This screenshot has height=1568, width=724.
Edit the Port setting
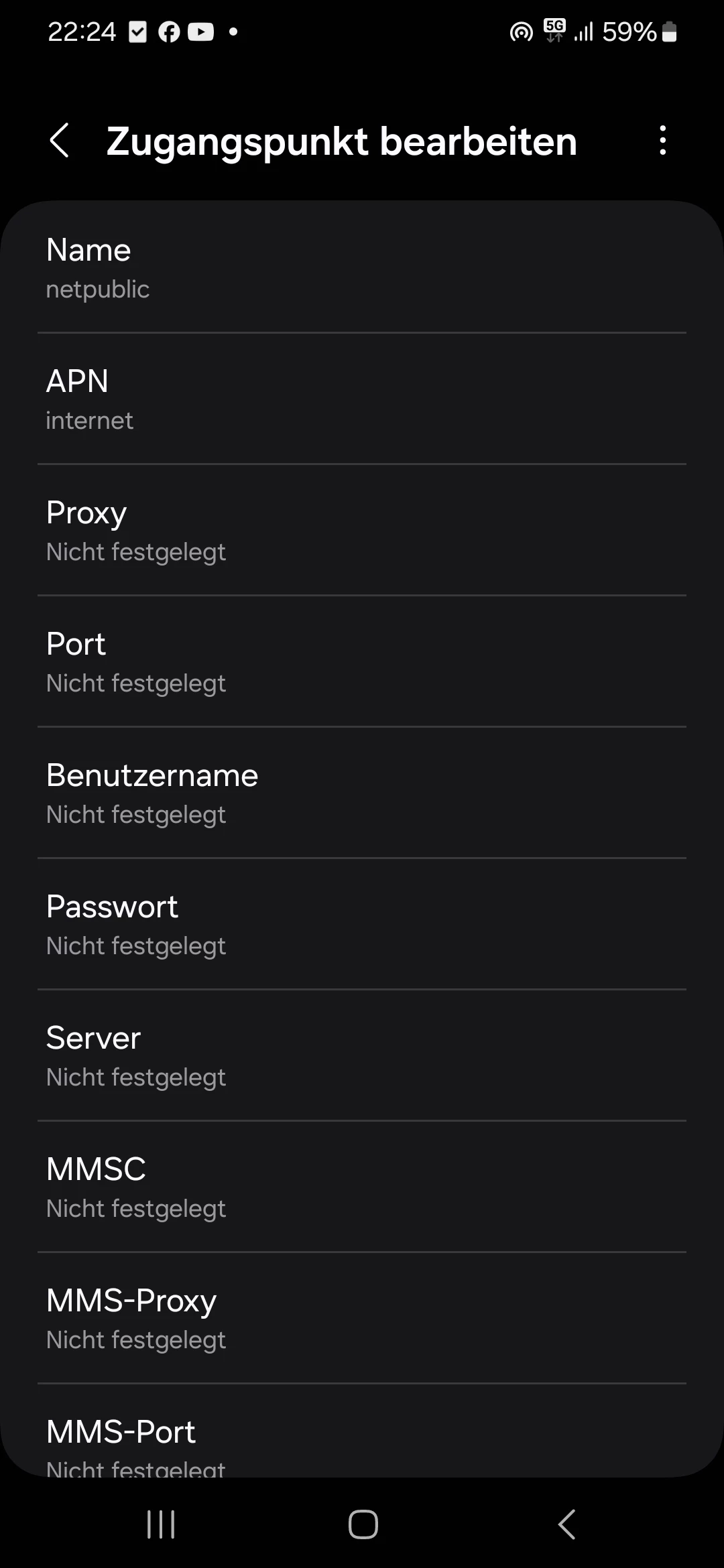tap(362, 662)
